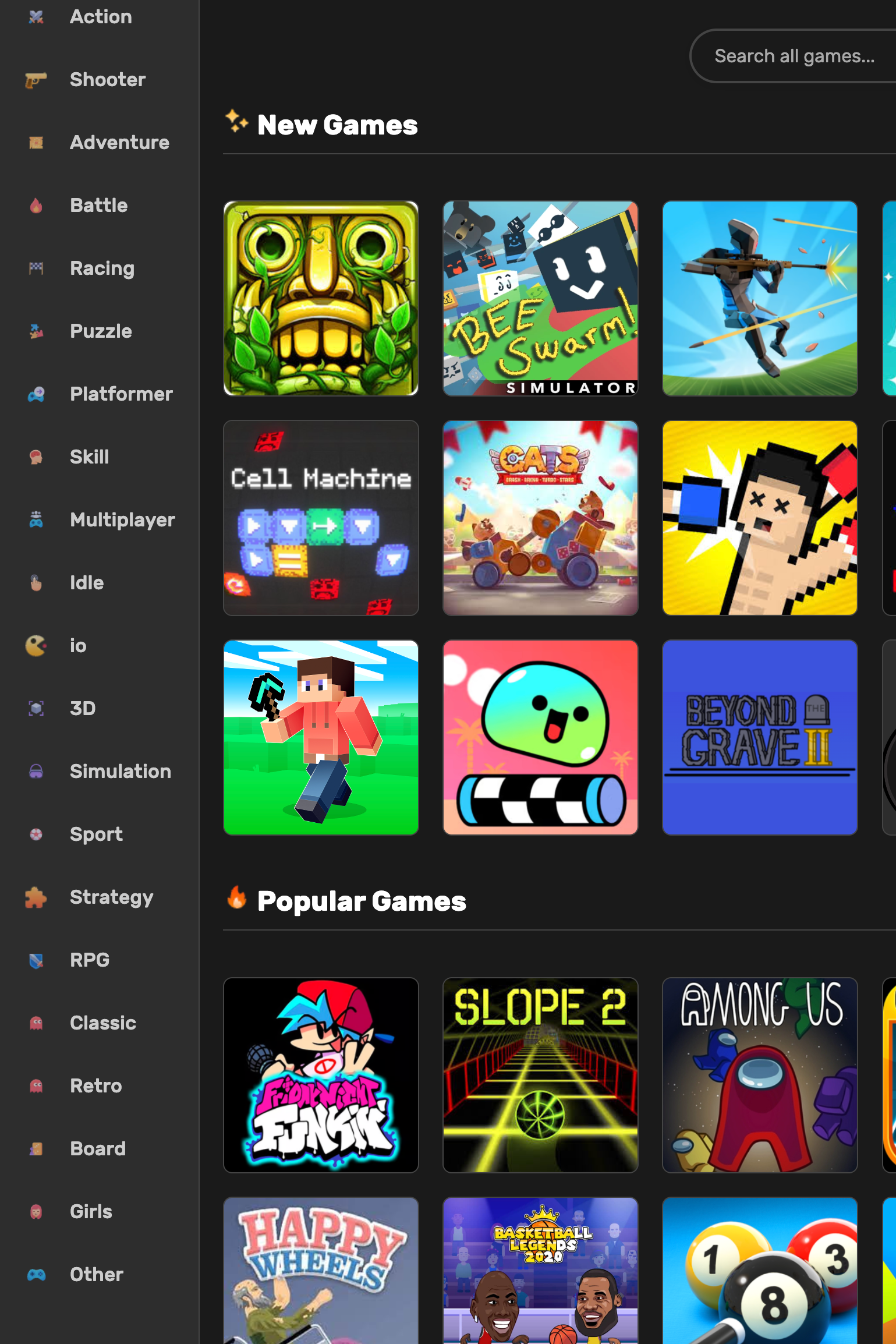Select the Strategy category
The width and height of the screenshot is (896, 1344).
point(111,897)
